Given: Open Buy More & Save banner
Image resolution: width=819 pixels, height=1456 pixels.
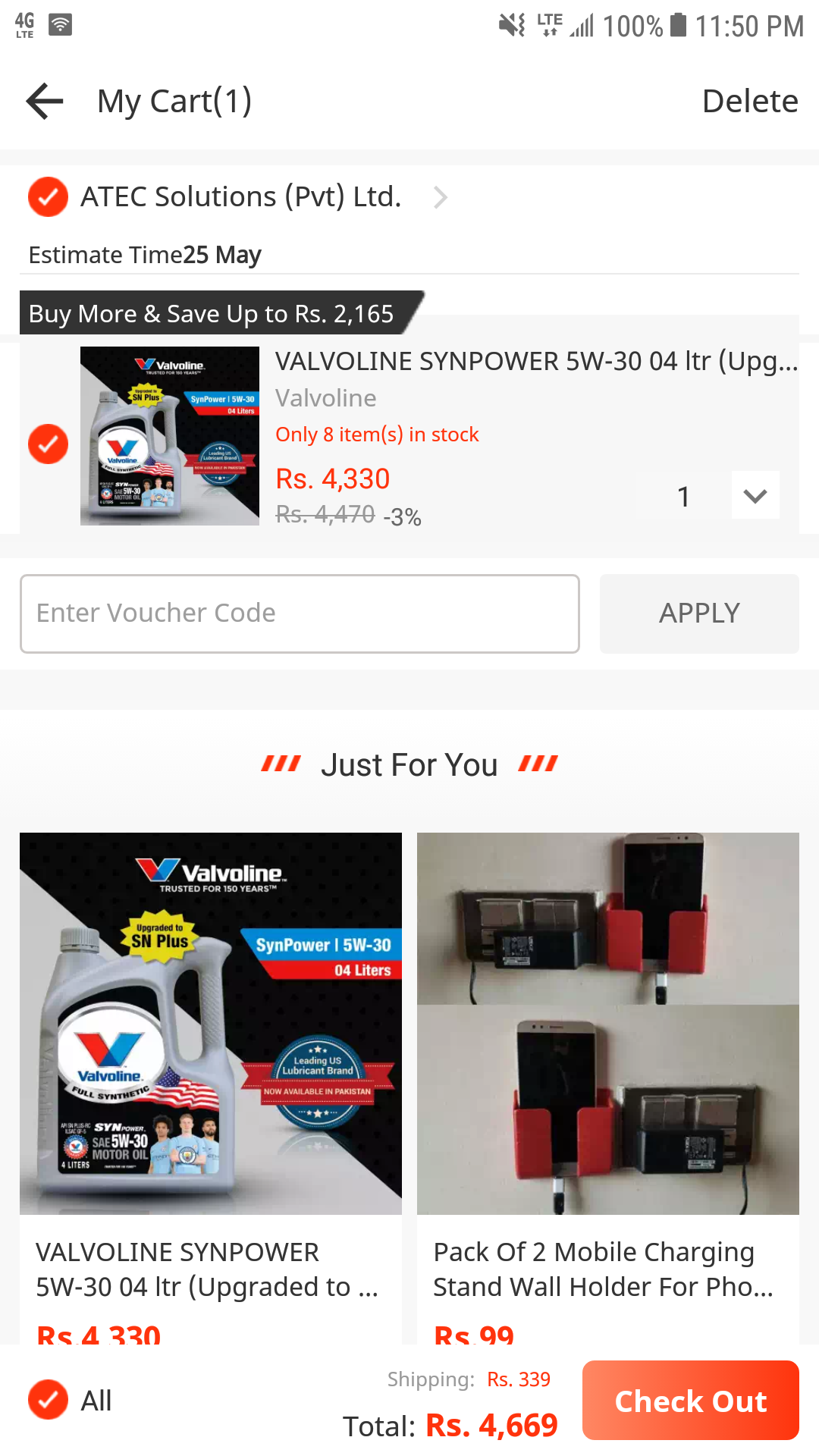Looking at the screenshot, I should tap(212, 313).
